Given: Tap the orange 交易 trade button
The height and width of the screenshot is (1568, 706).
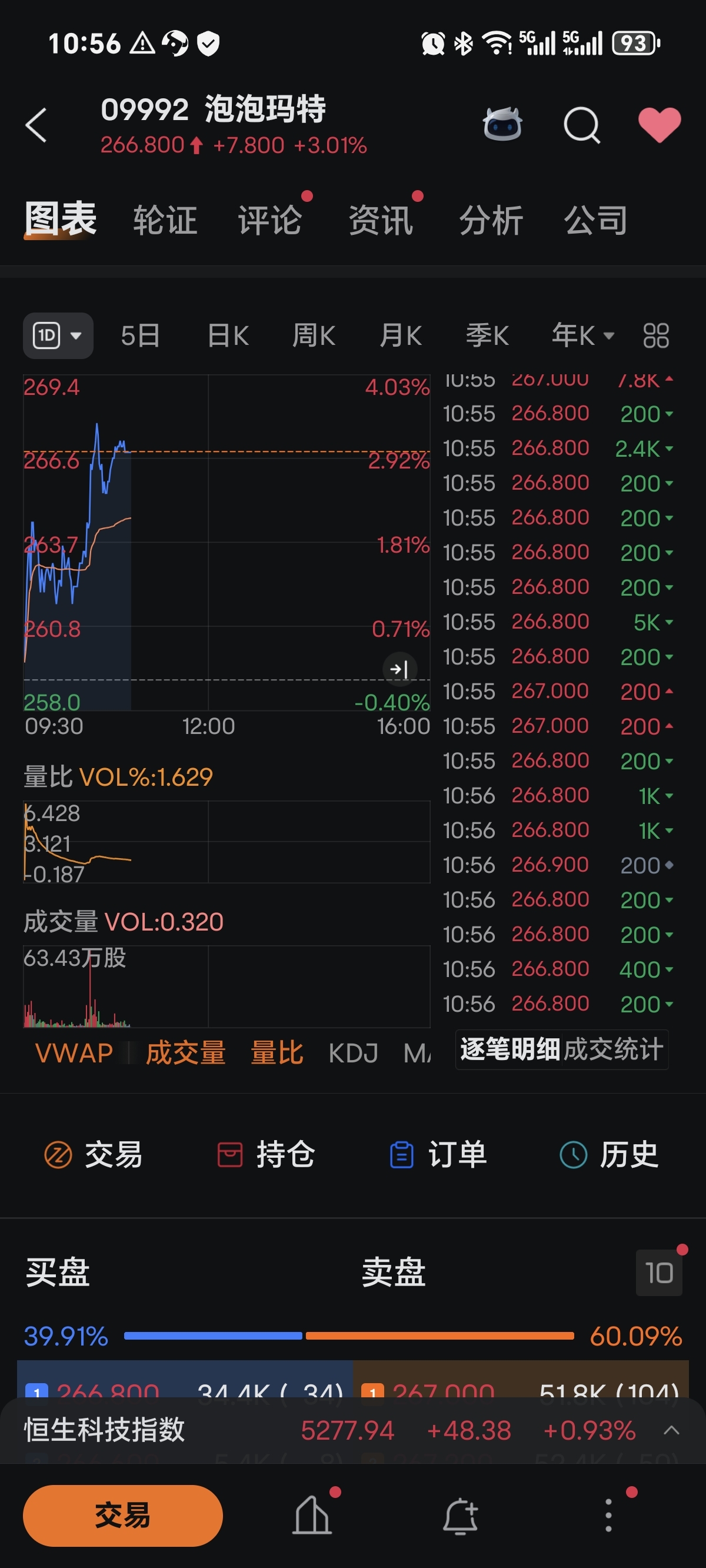Looking at the screenshot, I should [123, 1515].
